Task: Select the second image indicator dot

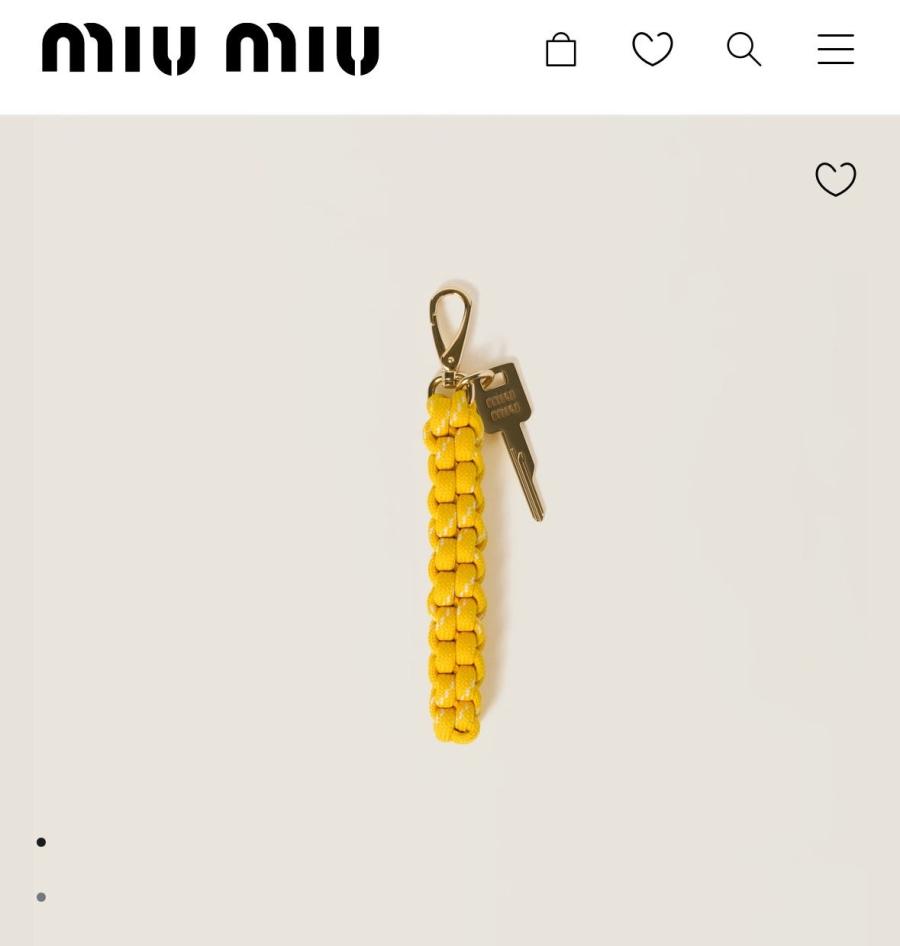Action: pos(41,897)
